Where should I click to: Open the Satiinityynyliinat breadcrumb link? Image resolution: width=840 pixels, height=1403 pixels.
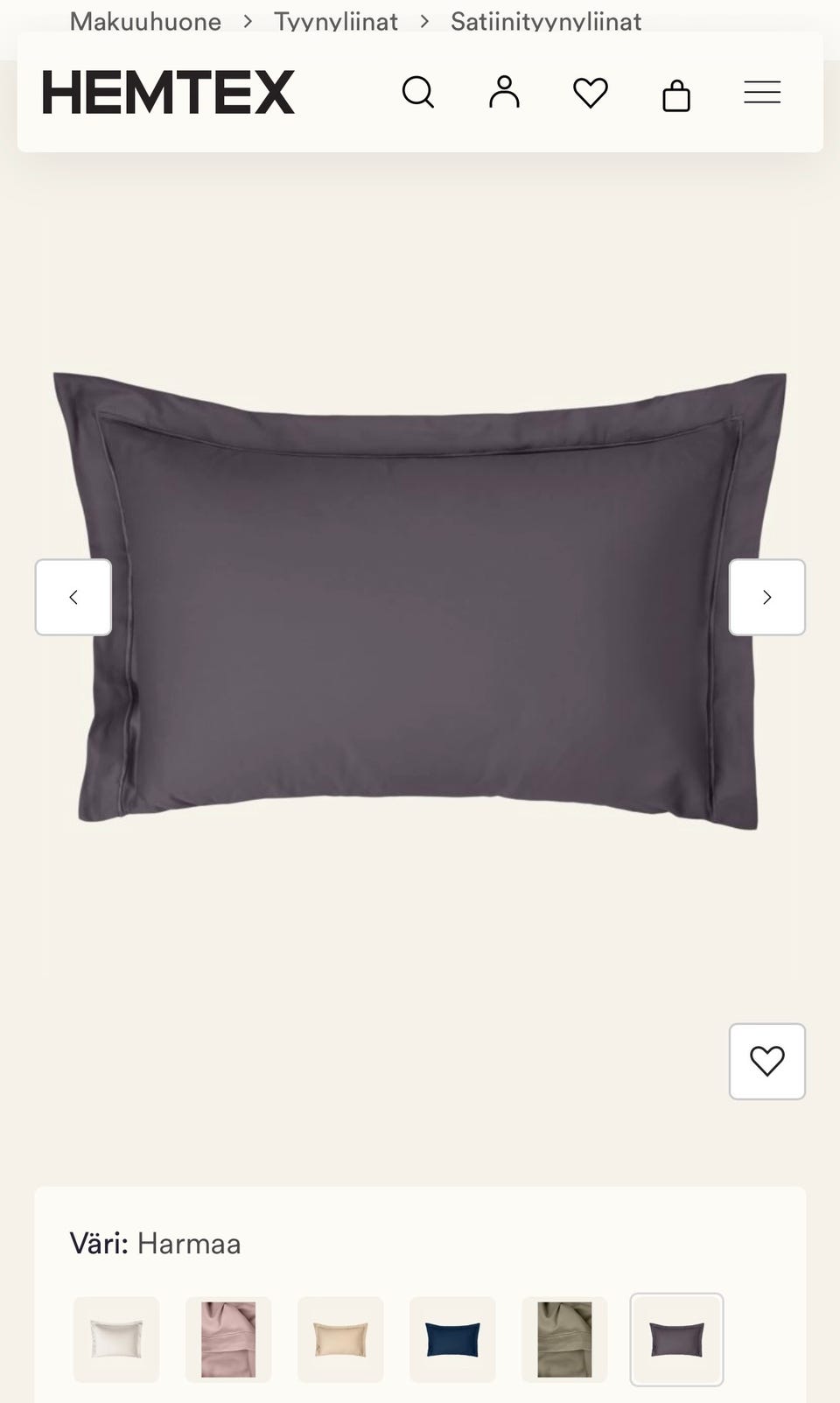tap(546, 21)
